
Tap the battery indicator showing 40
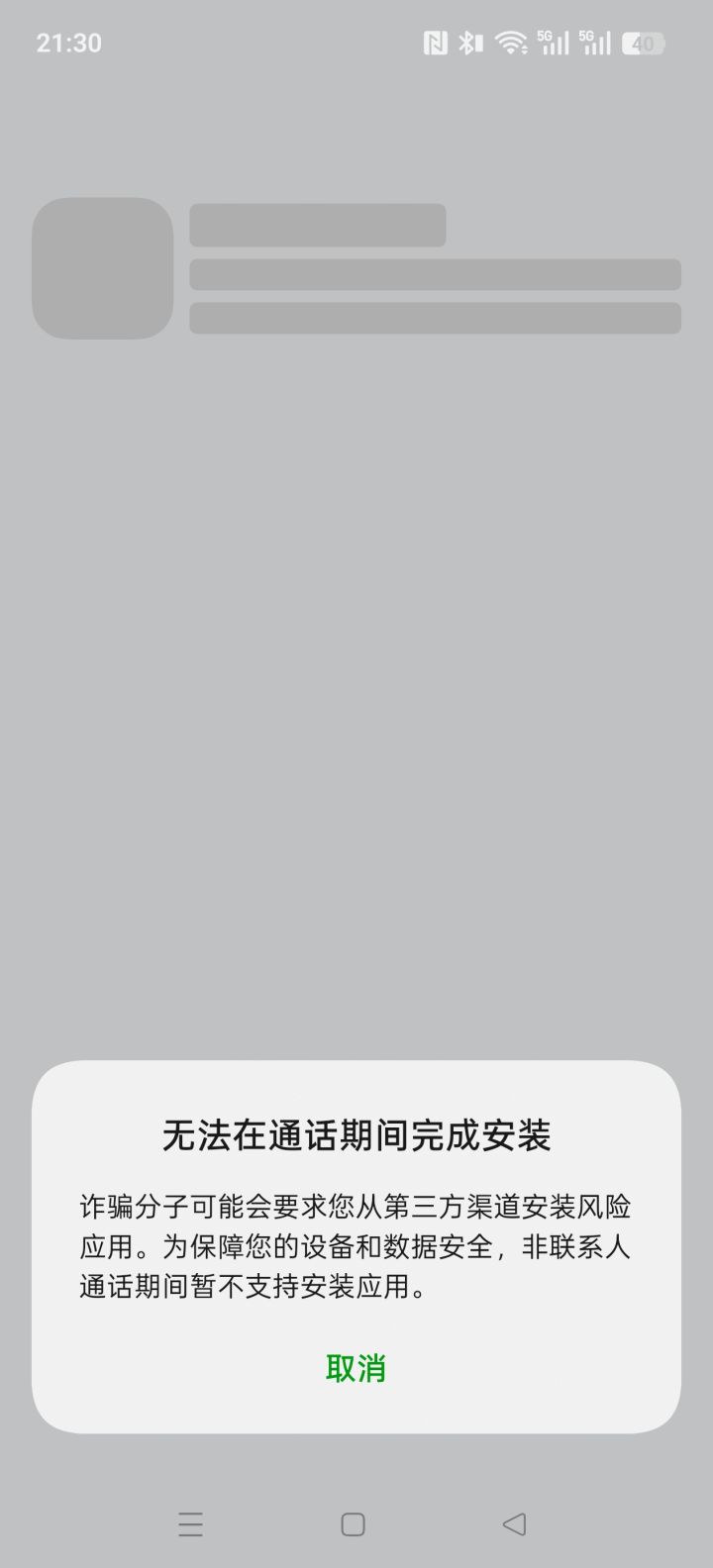point(644,43)
